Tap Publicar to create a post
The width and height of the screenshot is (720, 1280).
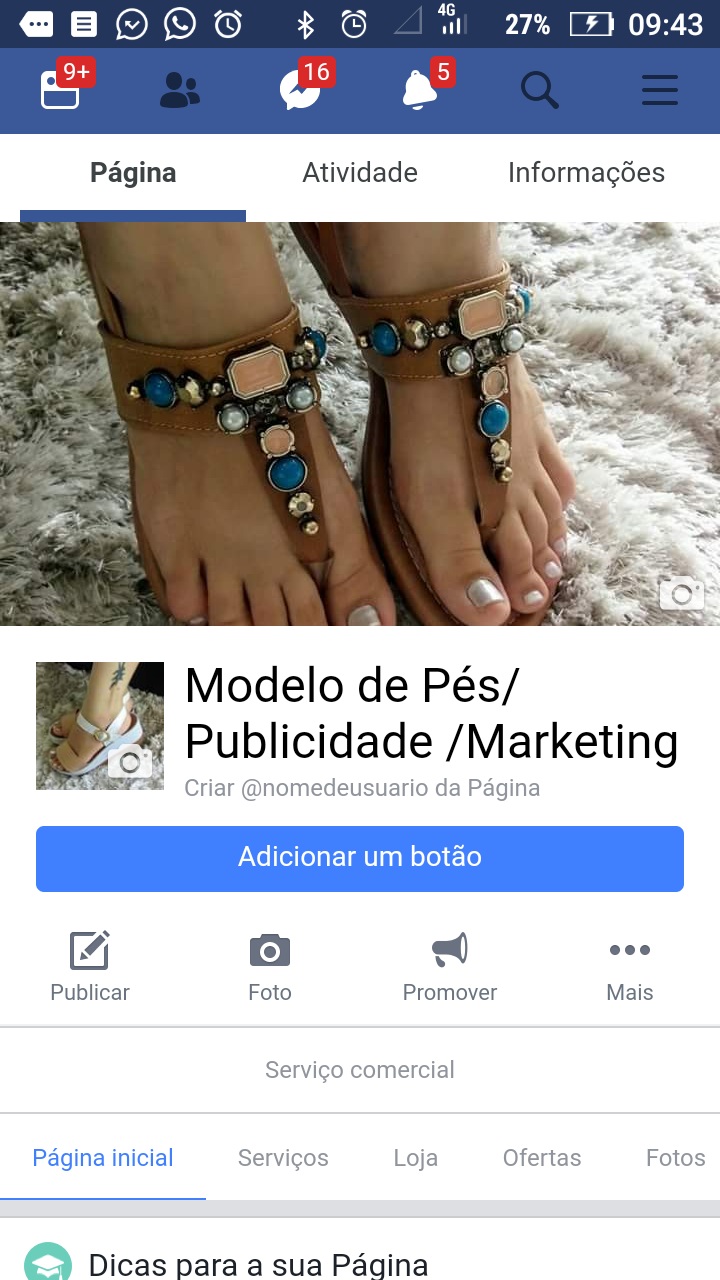(x=90, y=966)
